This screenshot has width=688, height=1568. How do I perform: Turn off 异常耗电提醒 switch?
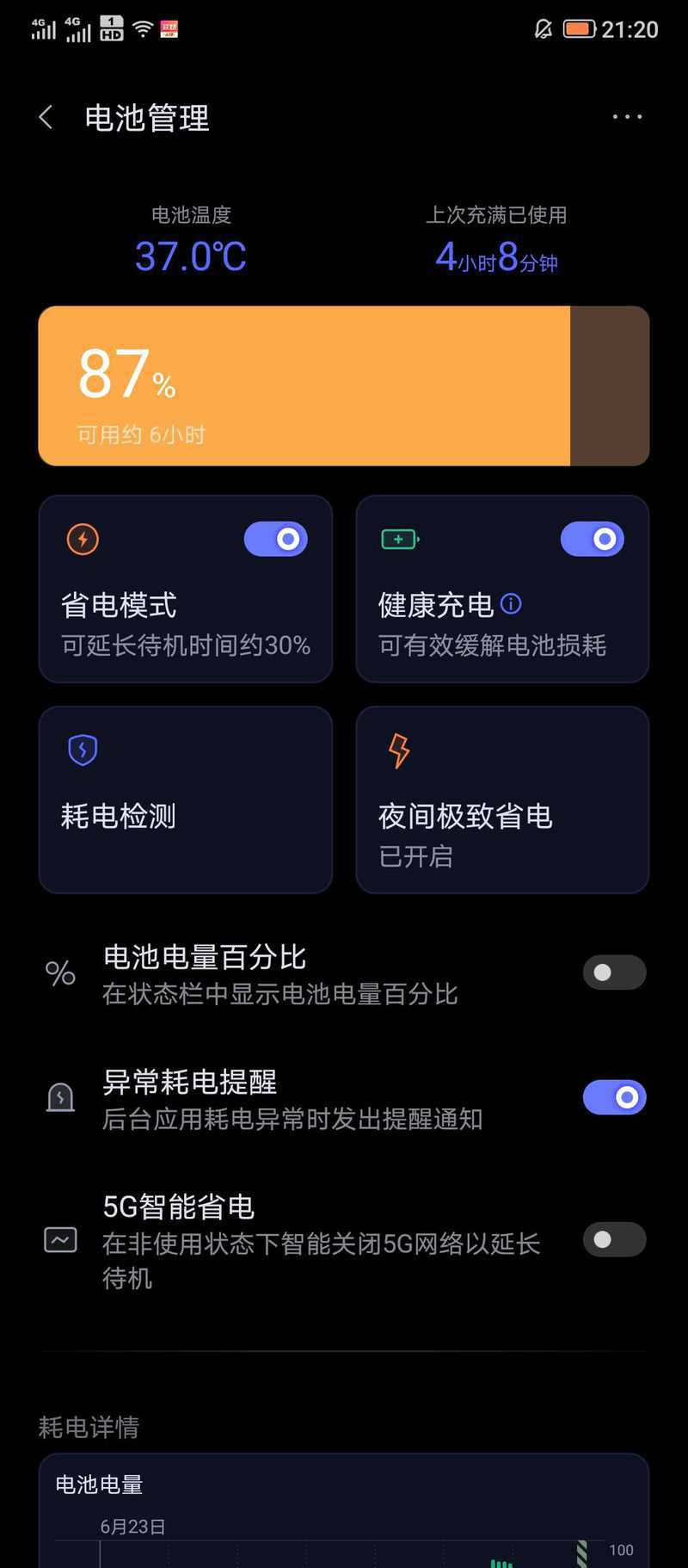click(x=615, y=1097)
